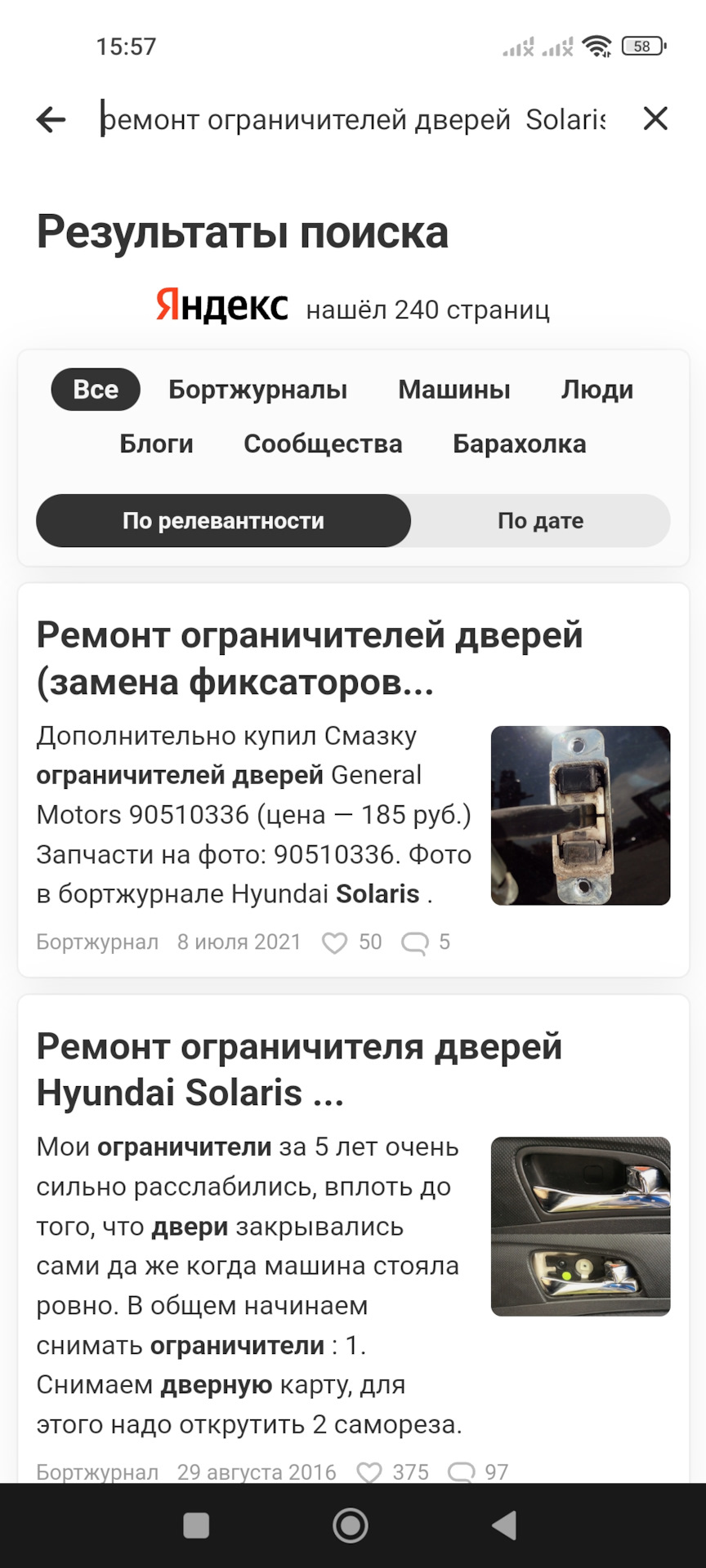Open the Ремонт ограничителей дверей article
The image size is (706, 1568).
311,657
